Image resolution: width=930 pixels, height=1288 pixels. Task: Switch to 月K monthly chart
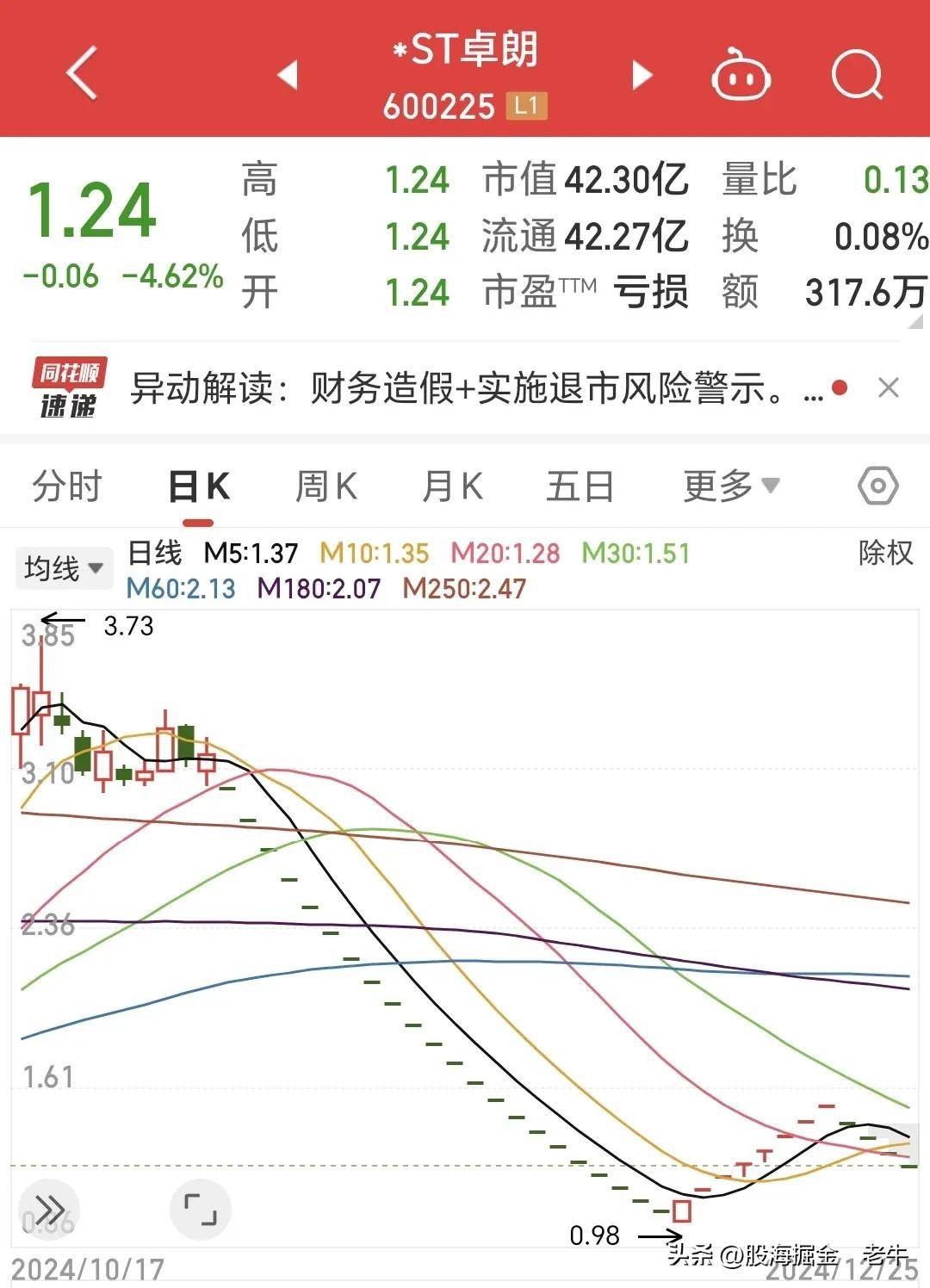450,486
